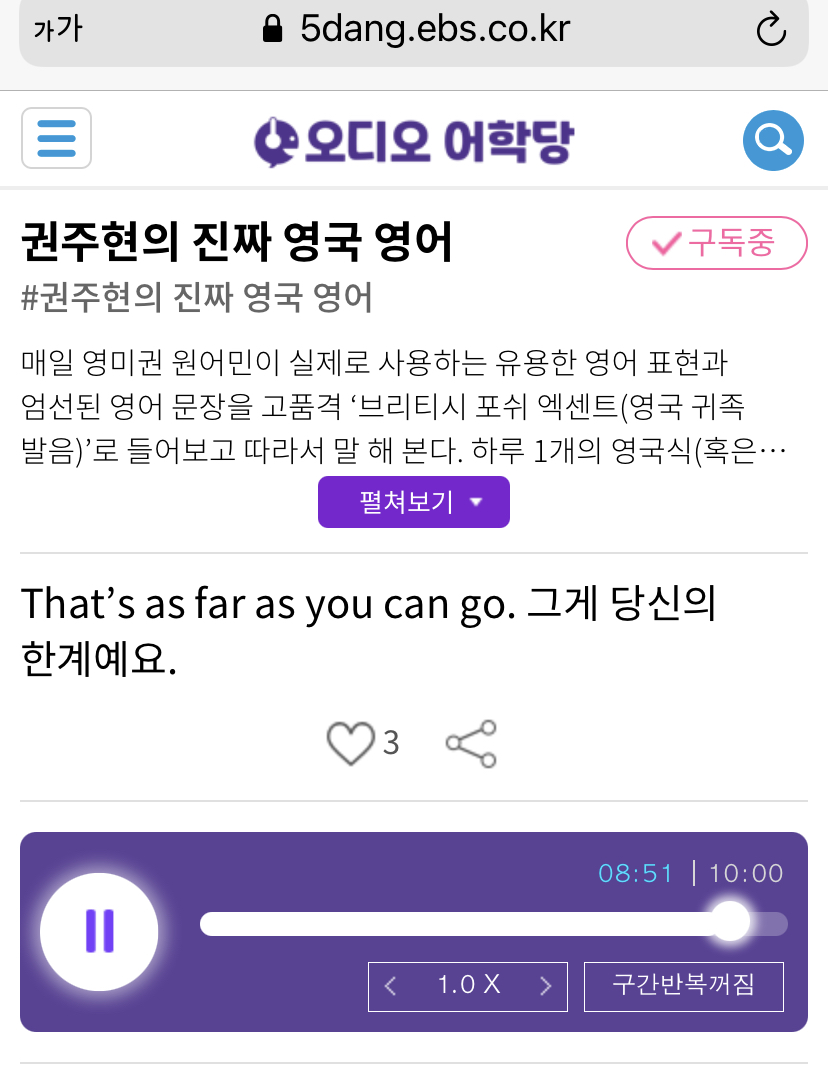Click the right chevron to raise playback speed
Image resolution: width=828 pixels, height=1070 pixels.
[x=545, y=986]
